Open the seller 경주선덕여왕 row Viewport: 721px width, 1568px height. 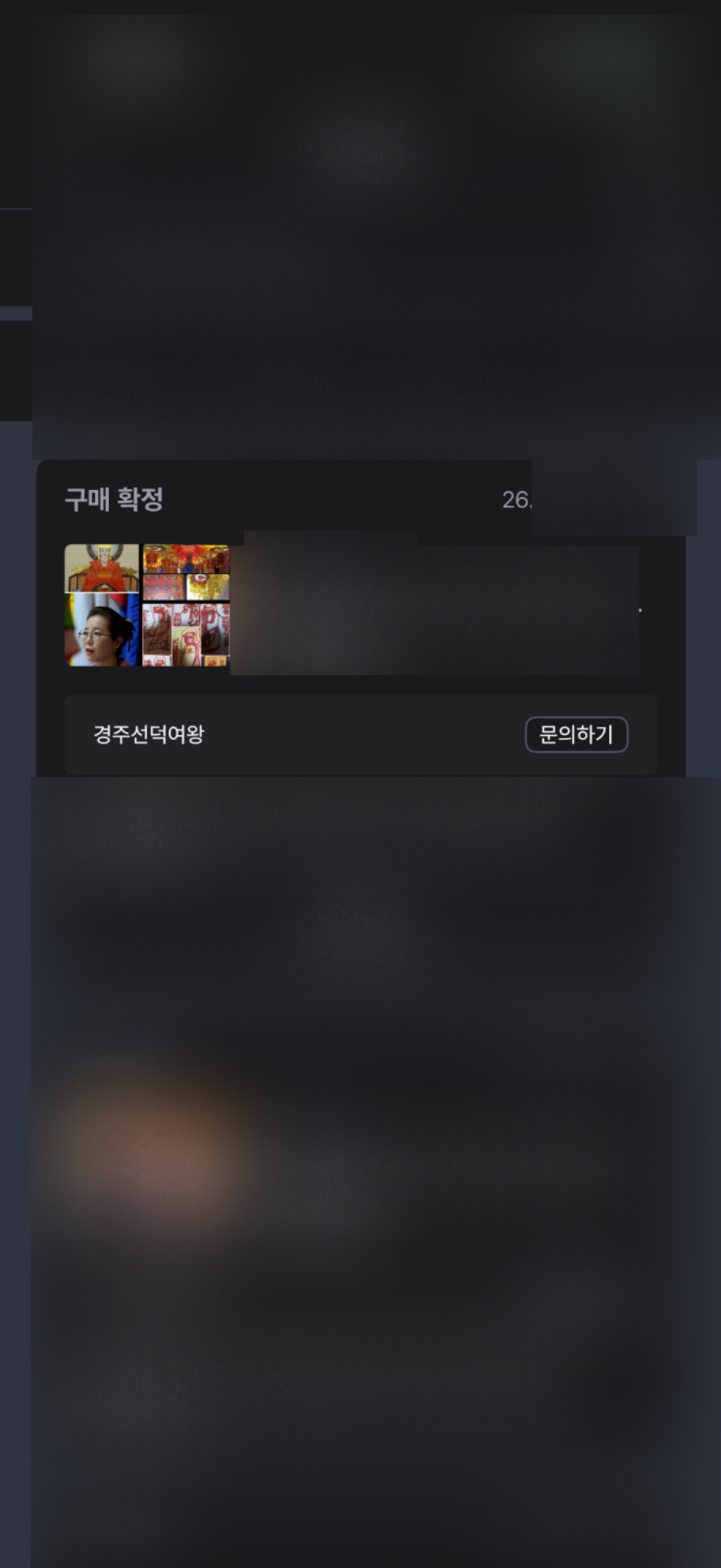pyautogui.click(x=360, y=734)
